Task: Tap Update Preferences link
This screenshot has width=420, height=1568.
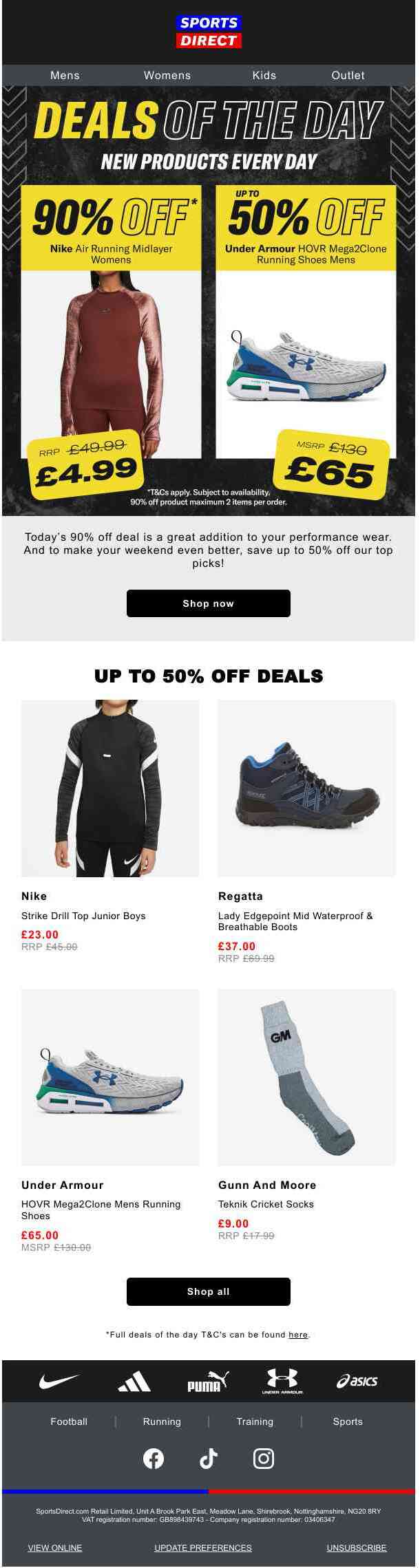Action: 203,1548
